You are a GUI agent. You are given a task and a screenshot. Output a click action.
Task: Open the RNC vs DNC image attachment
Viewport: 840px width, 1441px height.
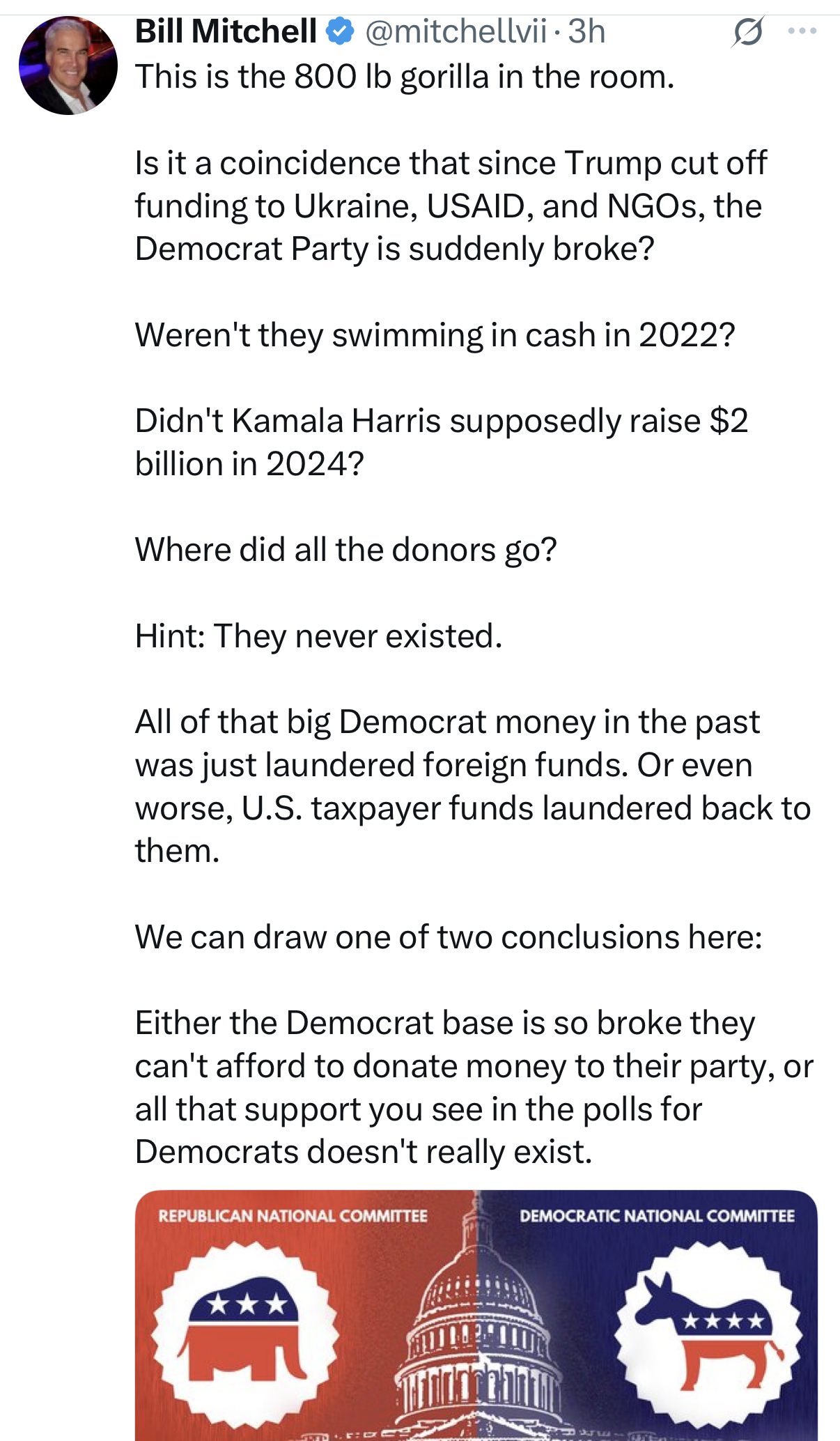[x=476, y=1315]
